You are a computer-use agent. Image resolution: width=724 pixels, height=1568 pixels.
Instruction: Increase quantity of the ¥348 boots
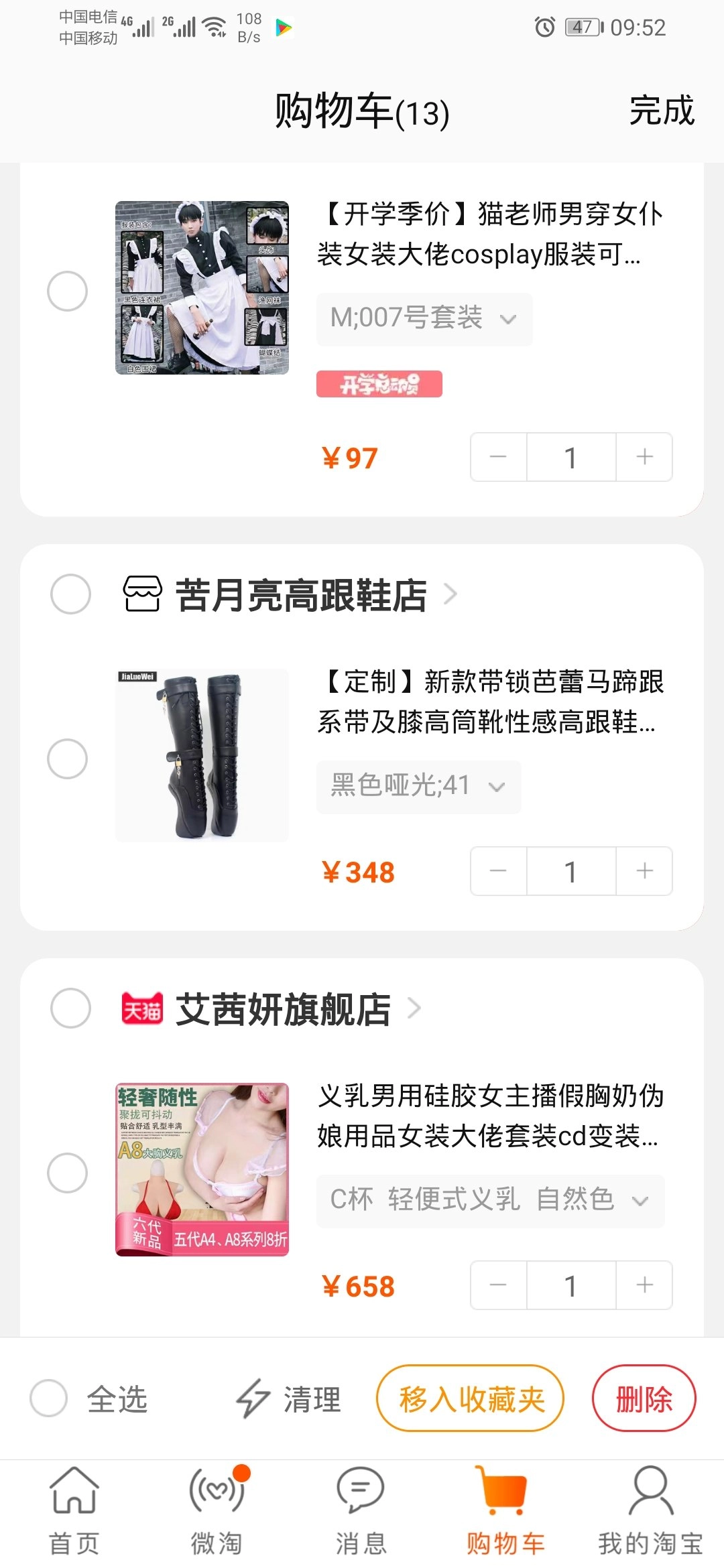point(644,871)
